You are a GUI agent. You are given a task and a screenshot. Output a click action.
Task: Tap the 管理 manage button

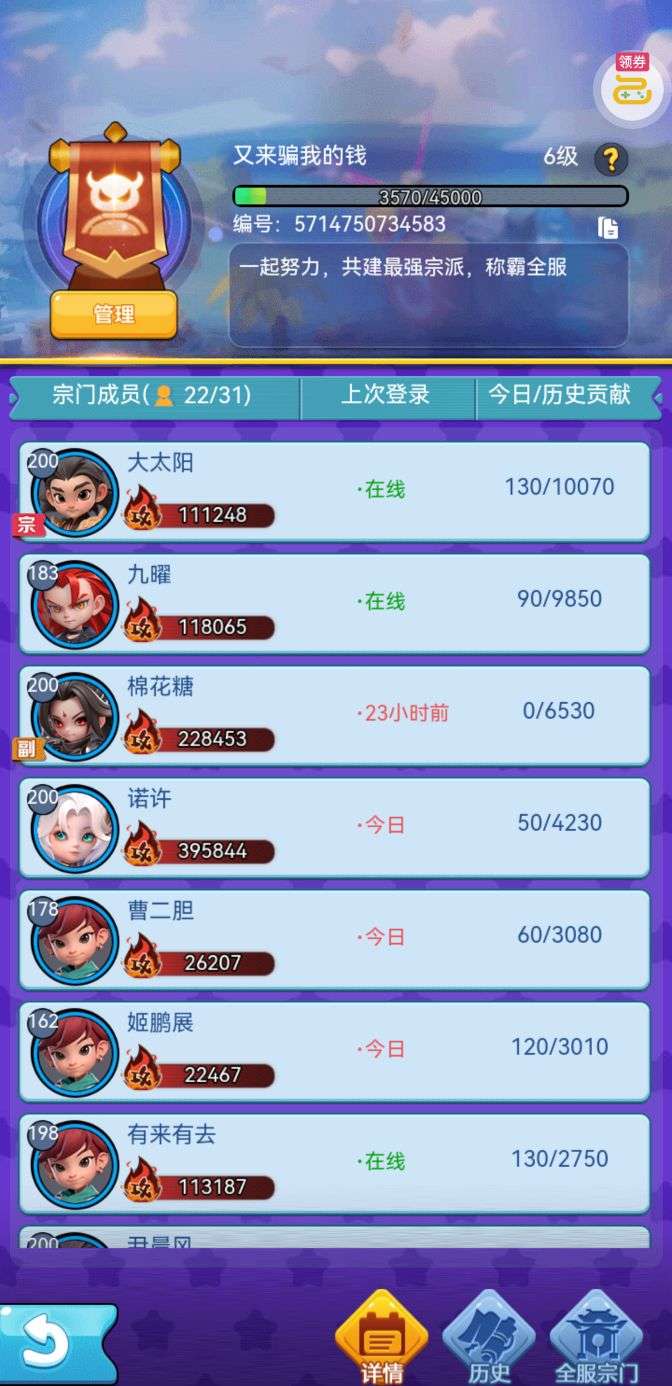point(113,315)
